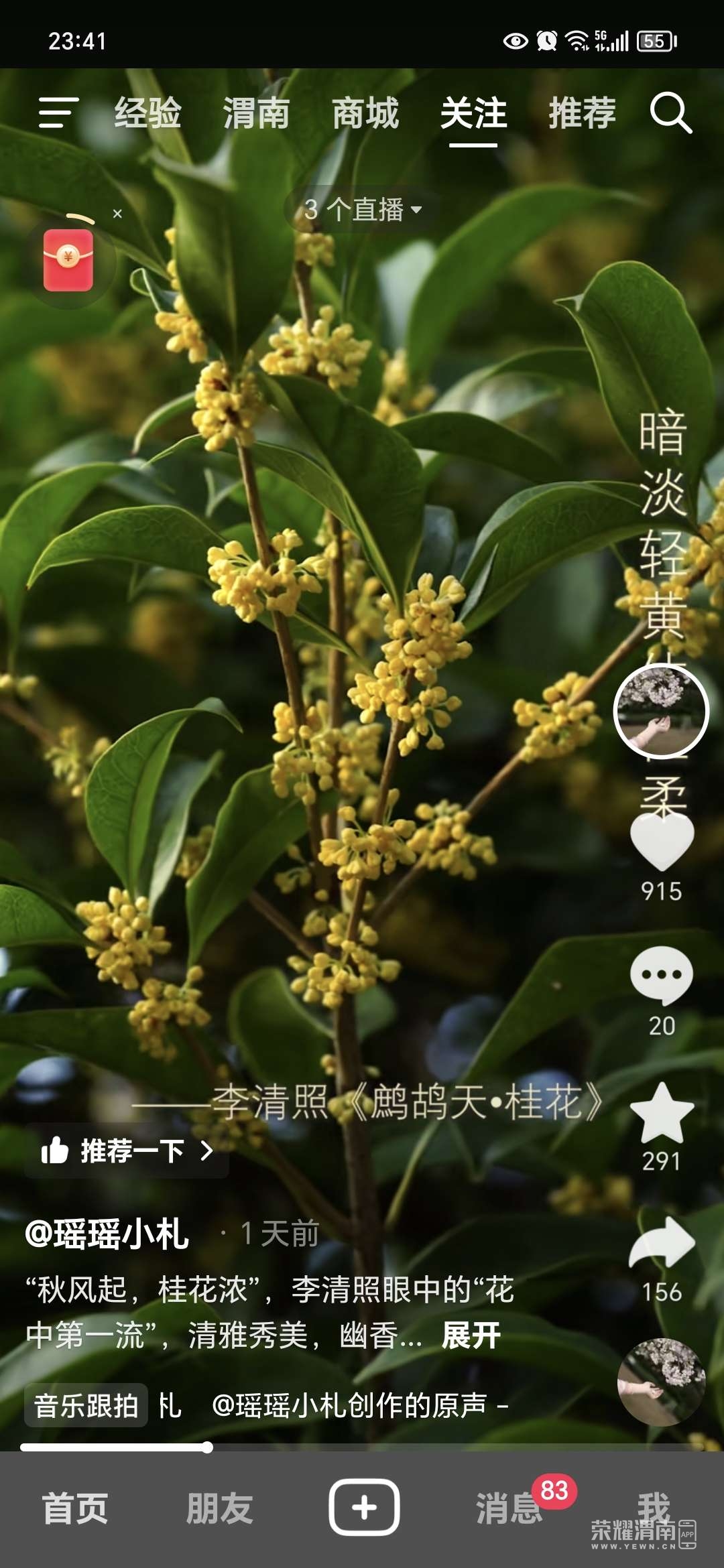This screenshot has width=724, height=1568.
Task: Open the author's round avatar
Action: [x=661, y=711]
